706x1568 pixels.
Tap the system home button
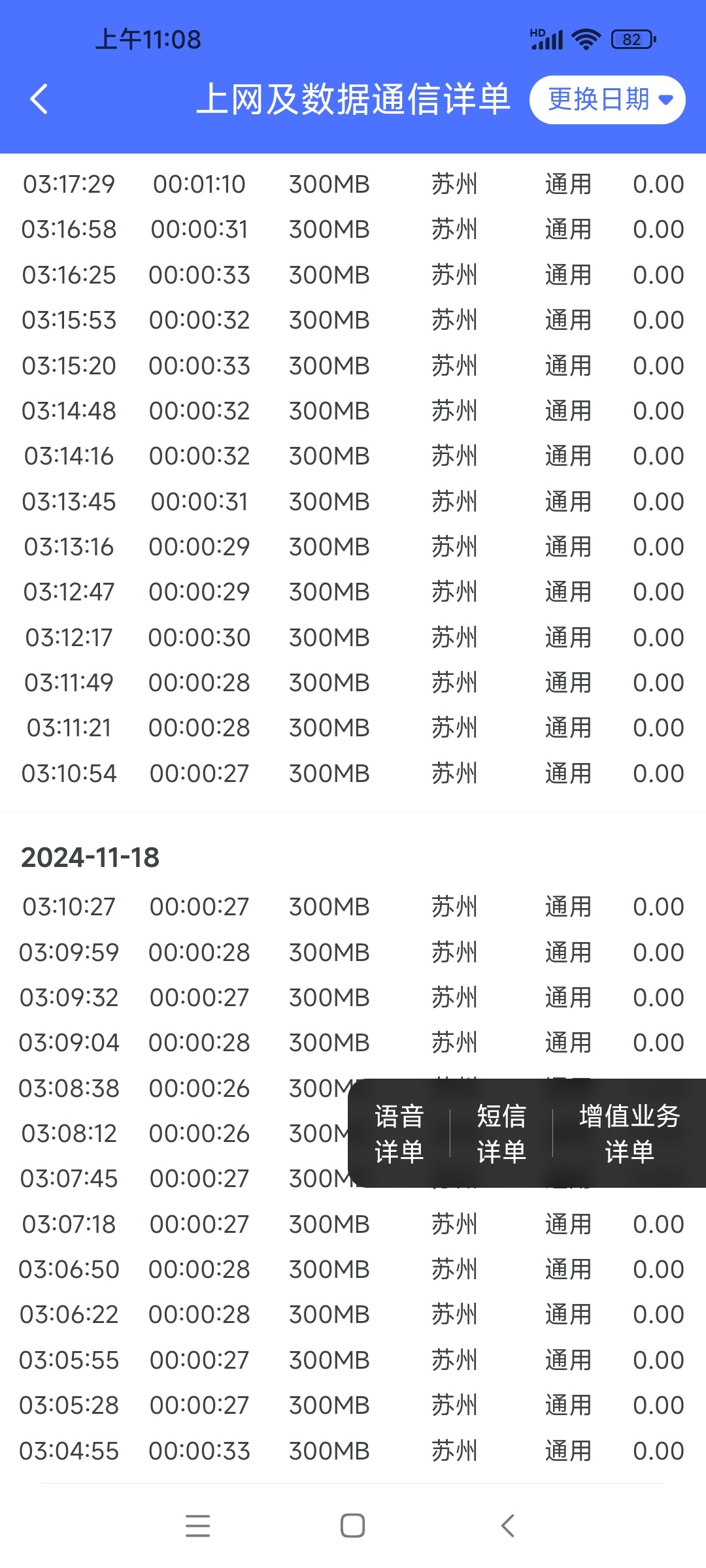[x=353, y=1526]
